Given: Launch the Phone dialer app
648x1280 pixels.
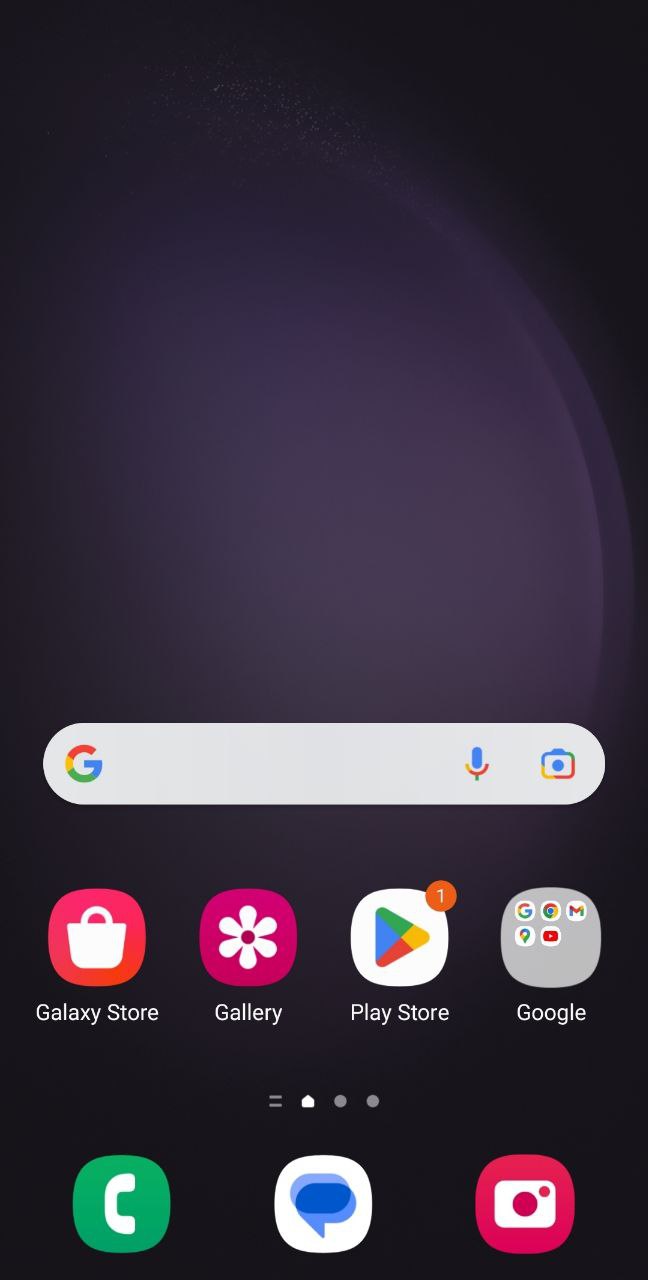Looking at the screenshot, I should pos(122,1204).
